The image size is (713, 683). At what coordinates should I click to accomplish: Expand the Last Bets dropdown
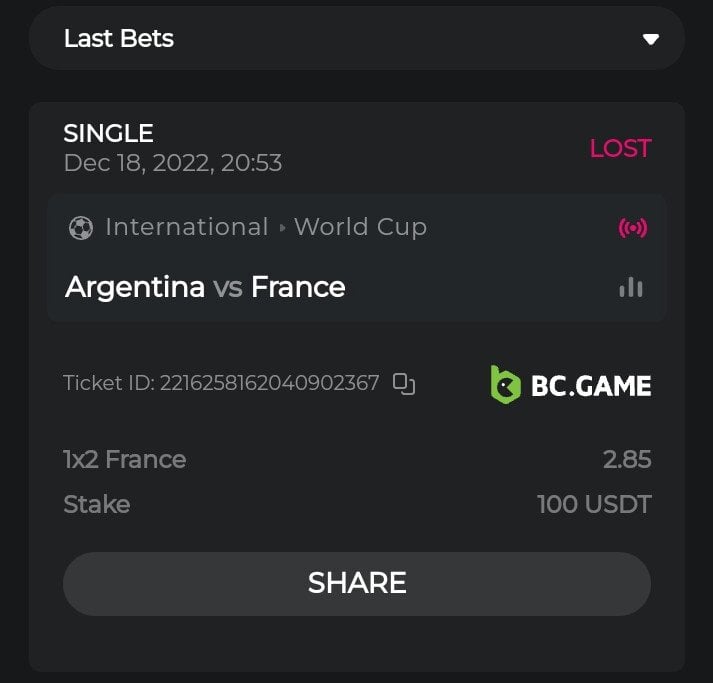(x=651, y=39)
